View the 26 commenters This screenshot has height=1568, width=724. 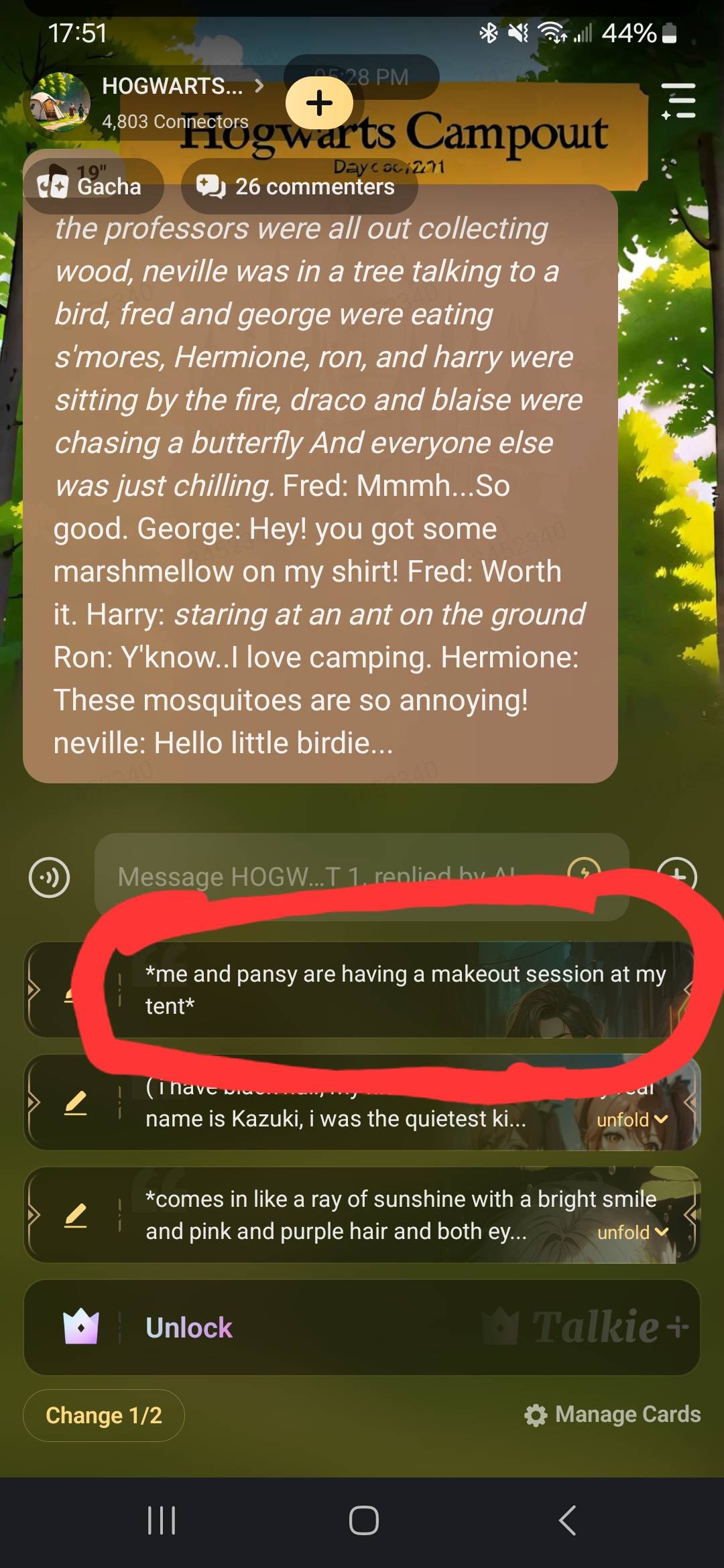point(299,186)
